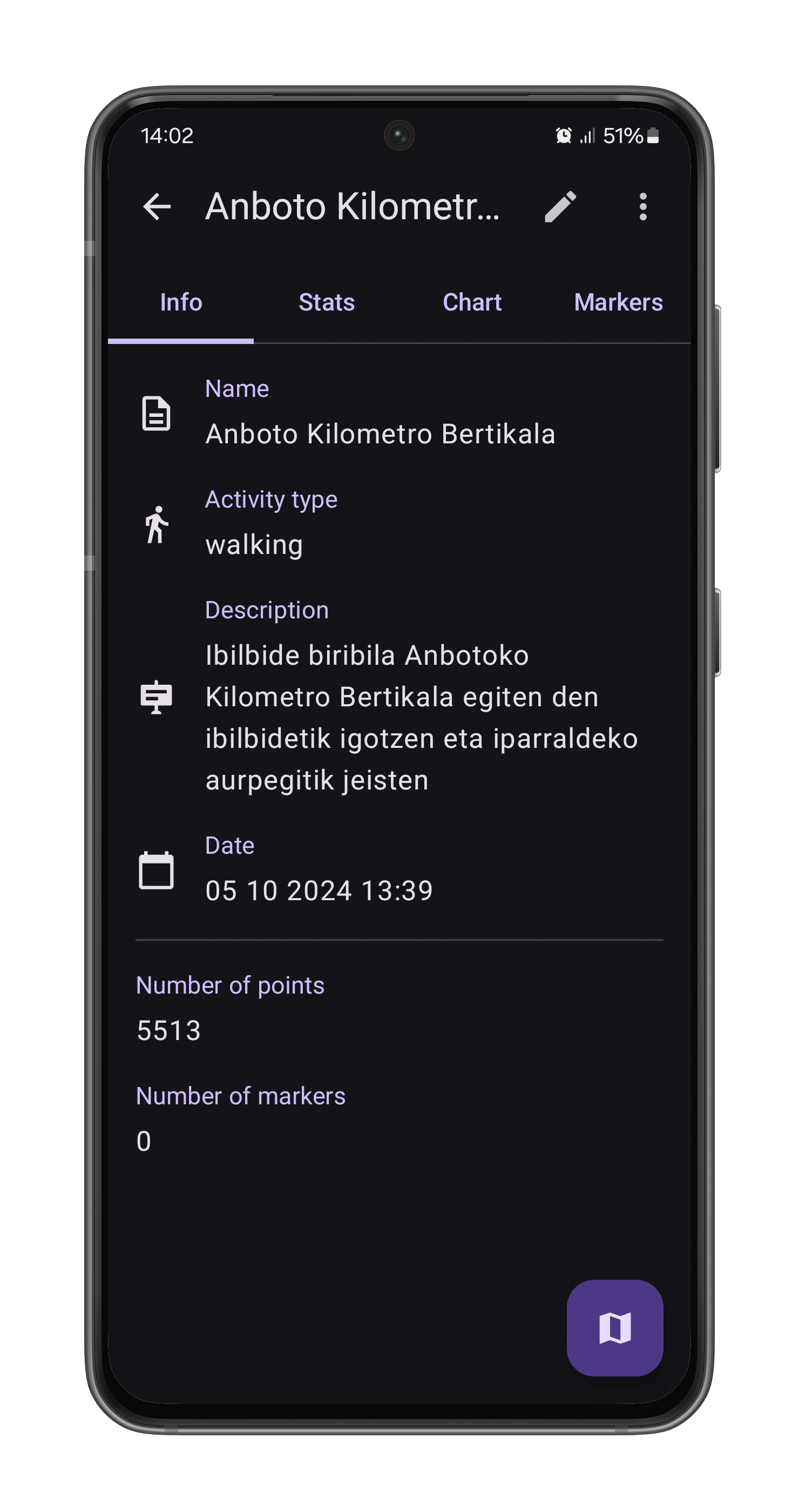Edit the track with the pencil icon
The image size is (799, 1512).
pyautogui.click(x=560, y=207)
